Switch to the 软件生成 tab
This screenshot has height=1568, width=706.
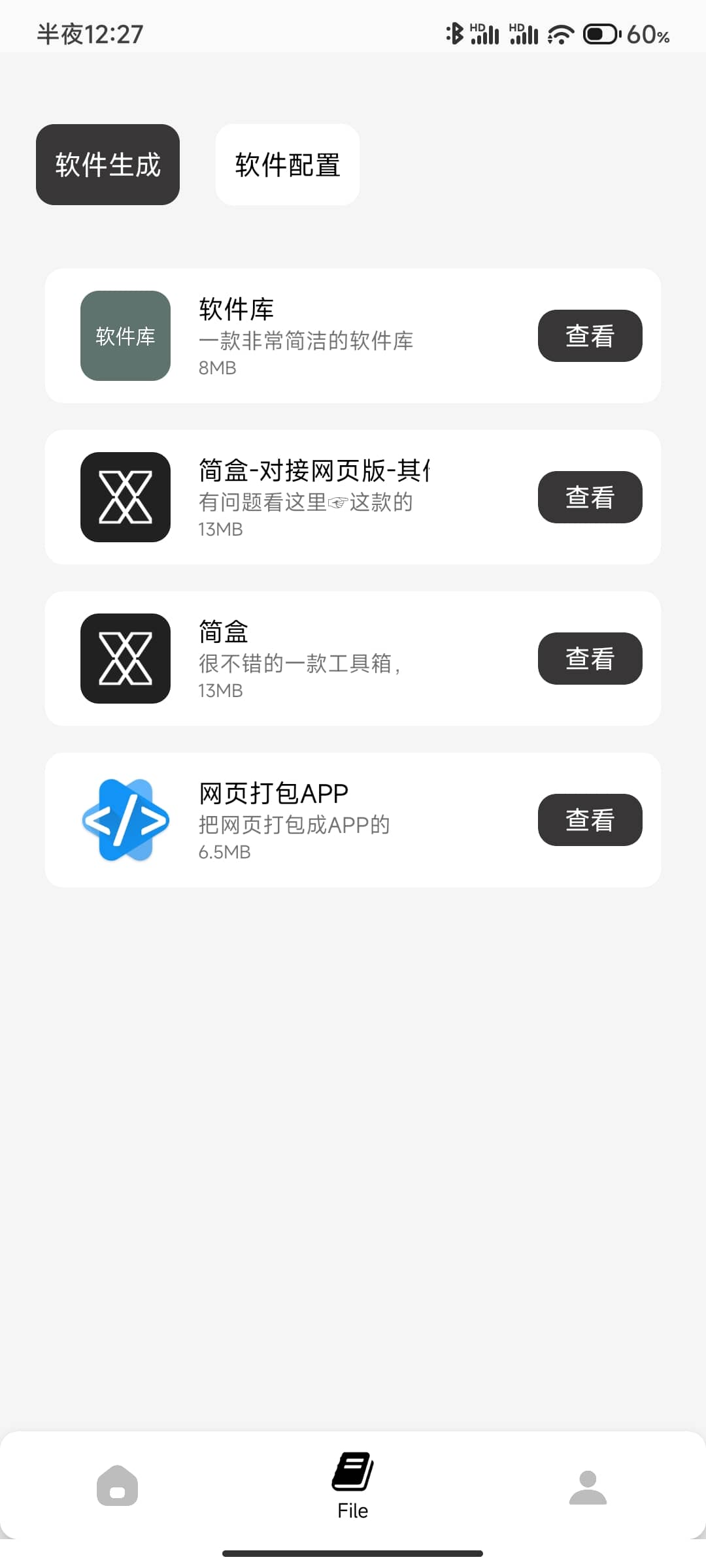(x=108, y=165)
